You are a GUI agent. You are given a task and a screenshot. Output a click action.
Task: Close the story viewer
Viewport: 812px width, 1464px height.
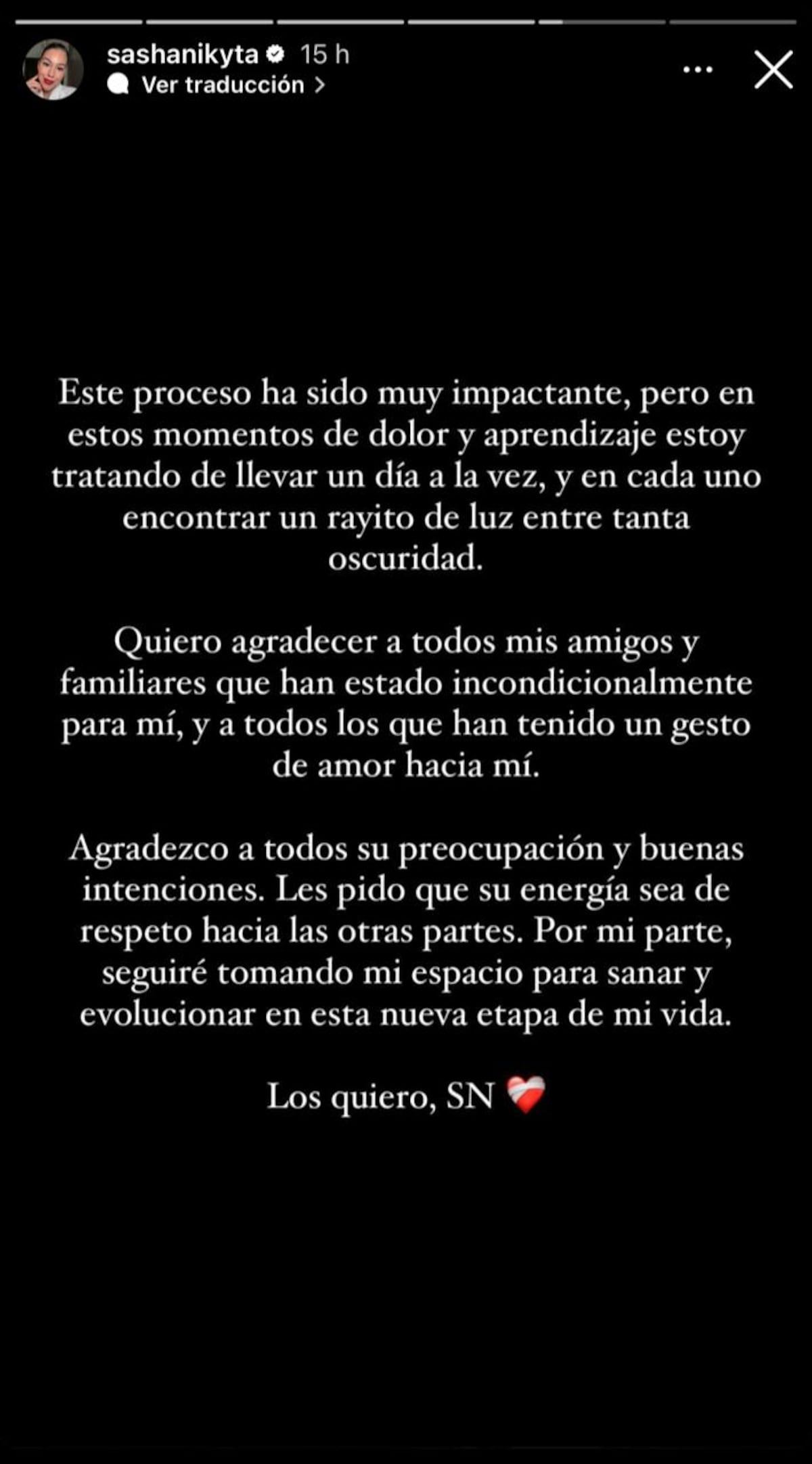(773, 70)
